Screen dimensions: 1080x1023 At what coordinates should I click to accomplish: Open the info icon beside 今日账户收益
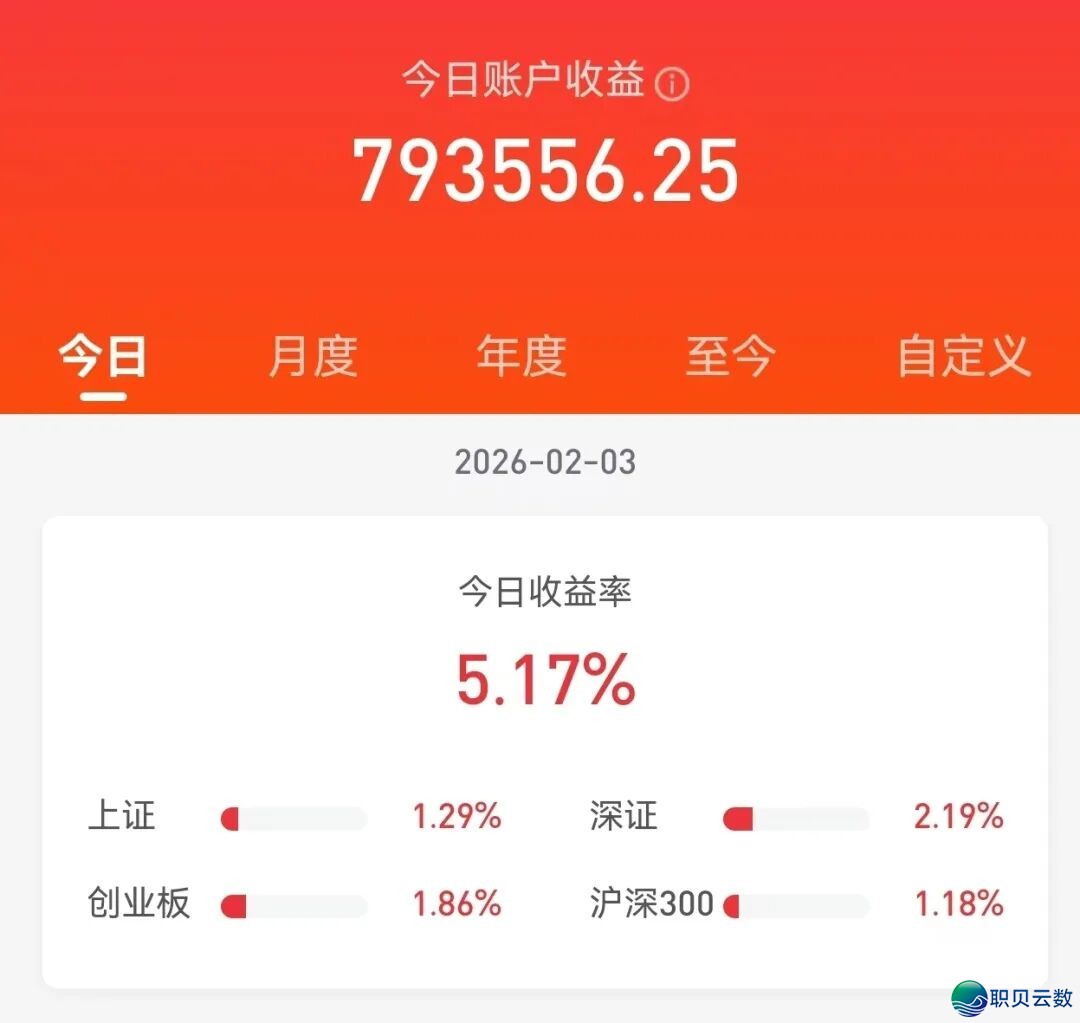pos(672,84)
